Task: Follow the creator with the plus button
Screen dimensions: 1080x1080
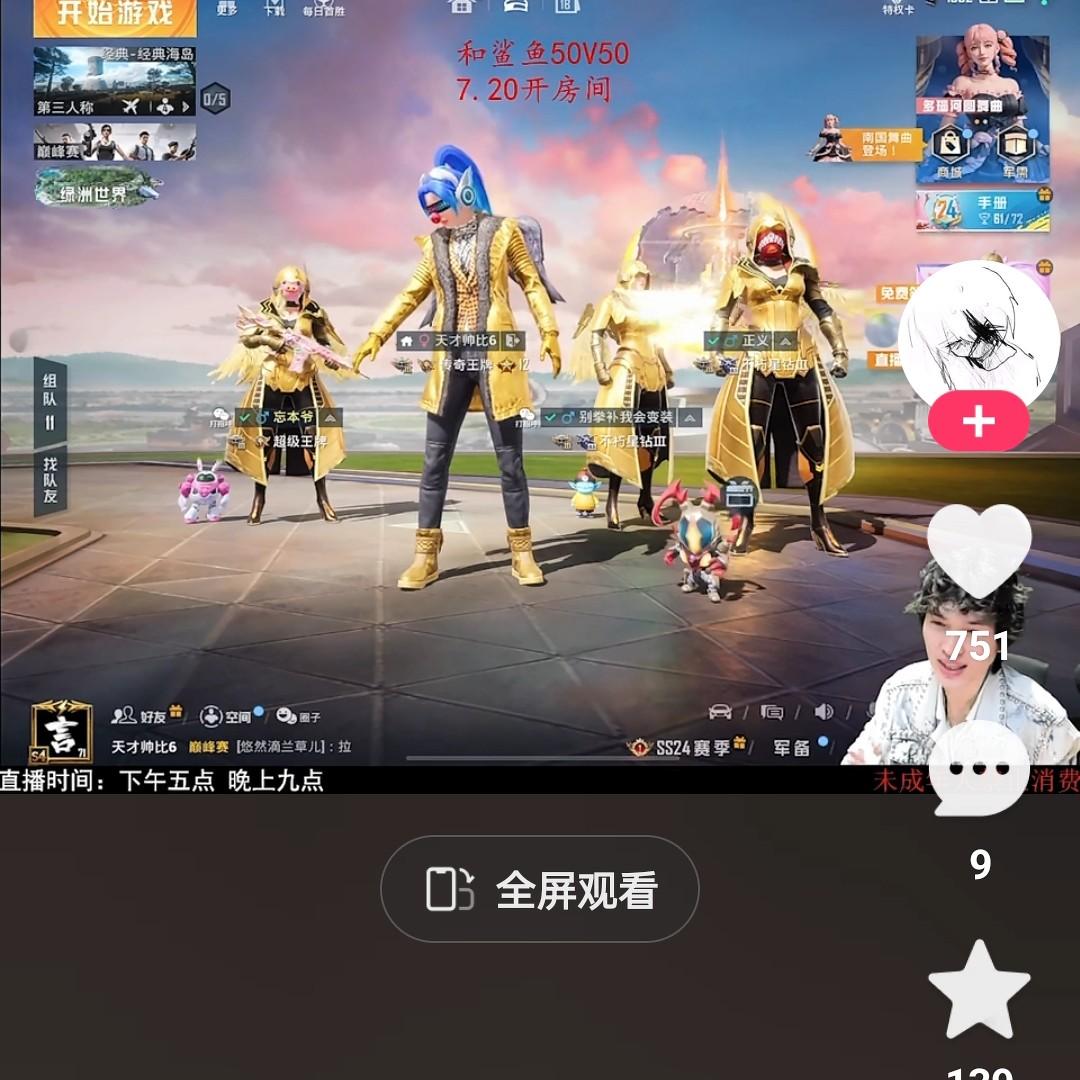Action: coord(978,422)
